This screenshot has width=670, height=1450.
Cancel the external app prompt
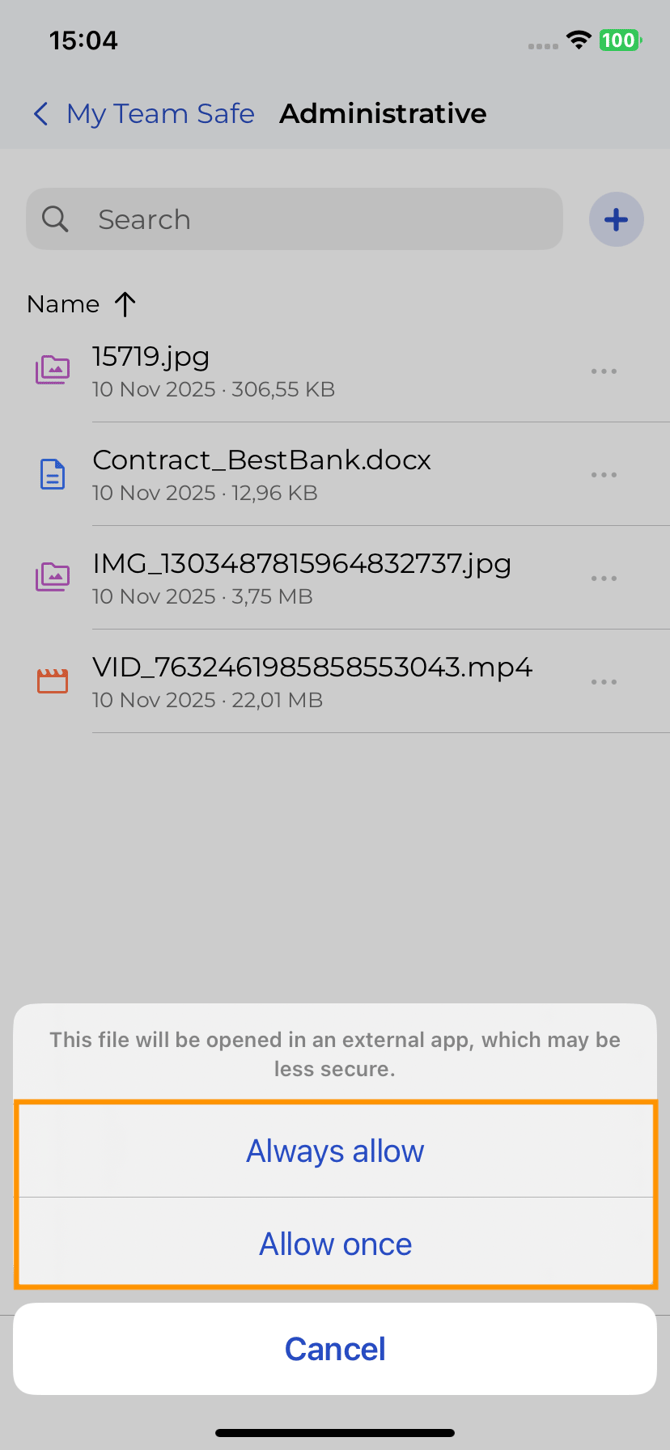coord(335,1349)
